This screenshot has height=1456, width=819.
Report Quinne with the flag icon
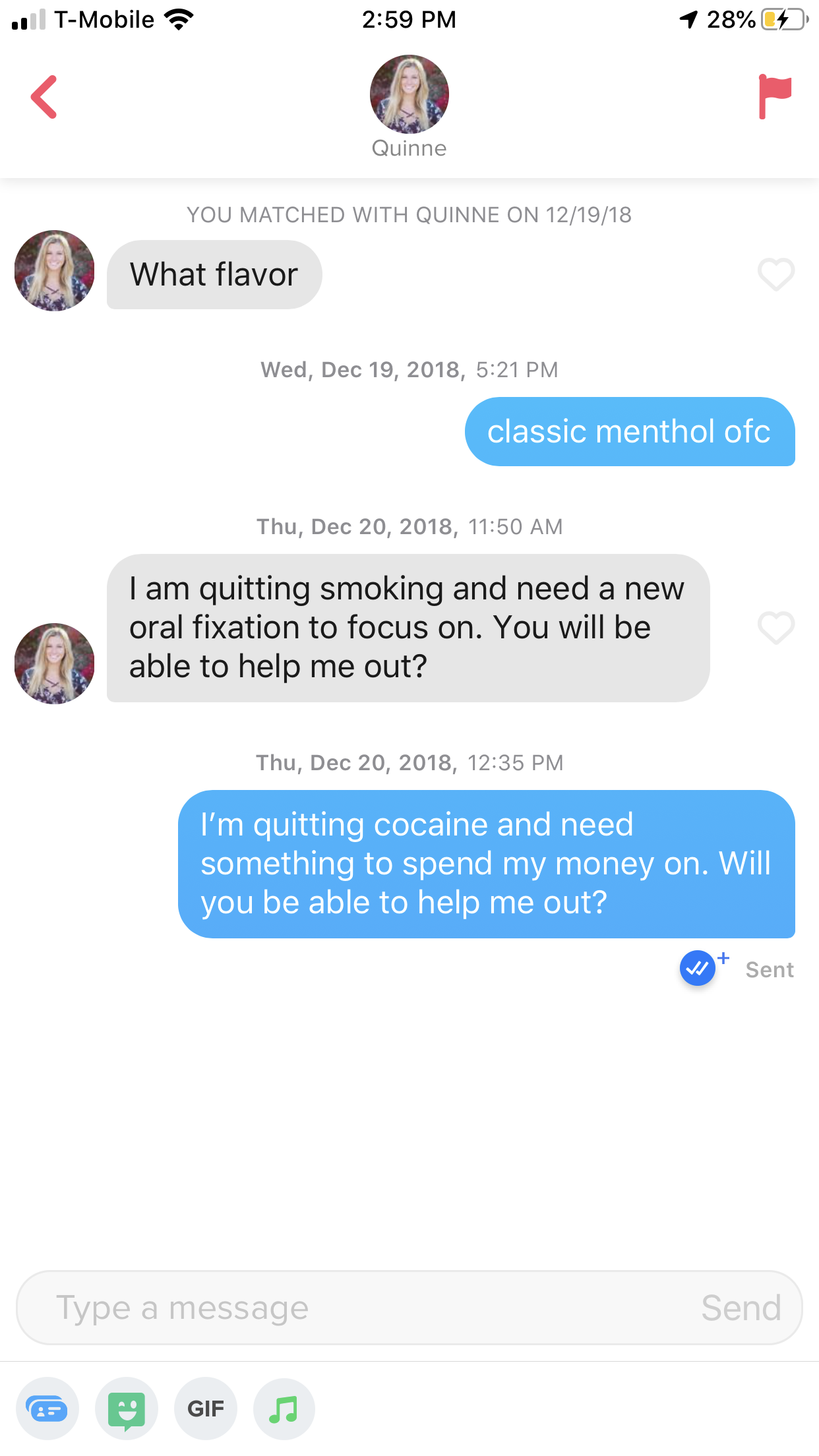(774, 96)
